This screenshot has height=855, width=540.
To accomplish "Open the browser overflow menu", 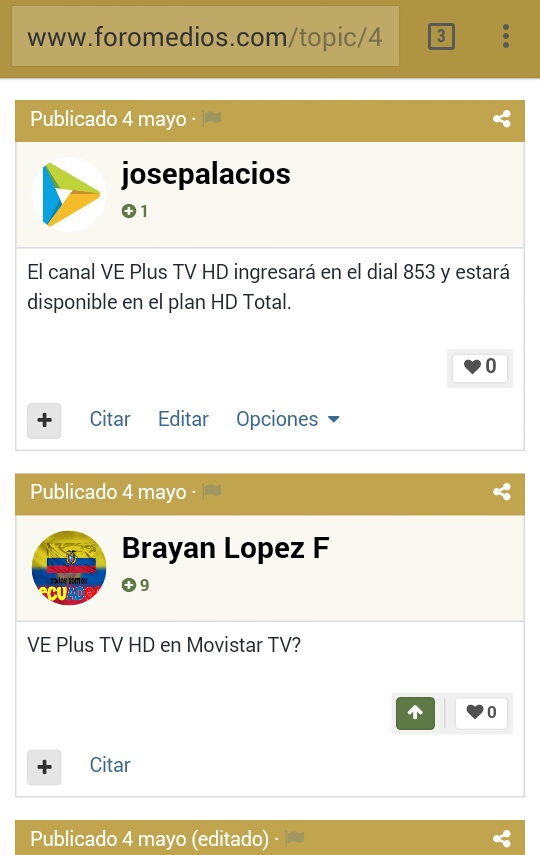I will coord(506,37).
